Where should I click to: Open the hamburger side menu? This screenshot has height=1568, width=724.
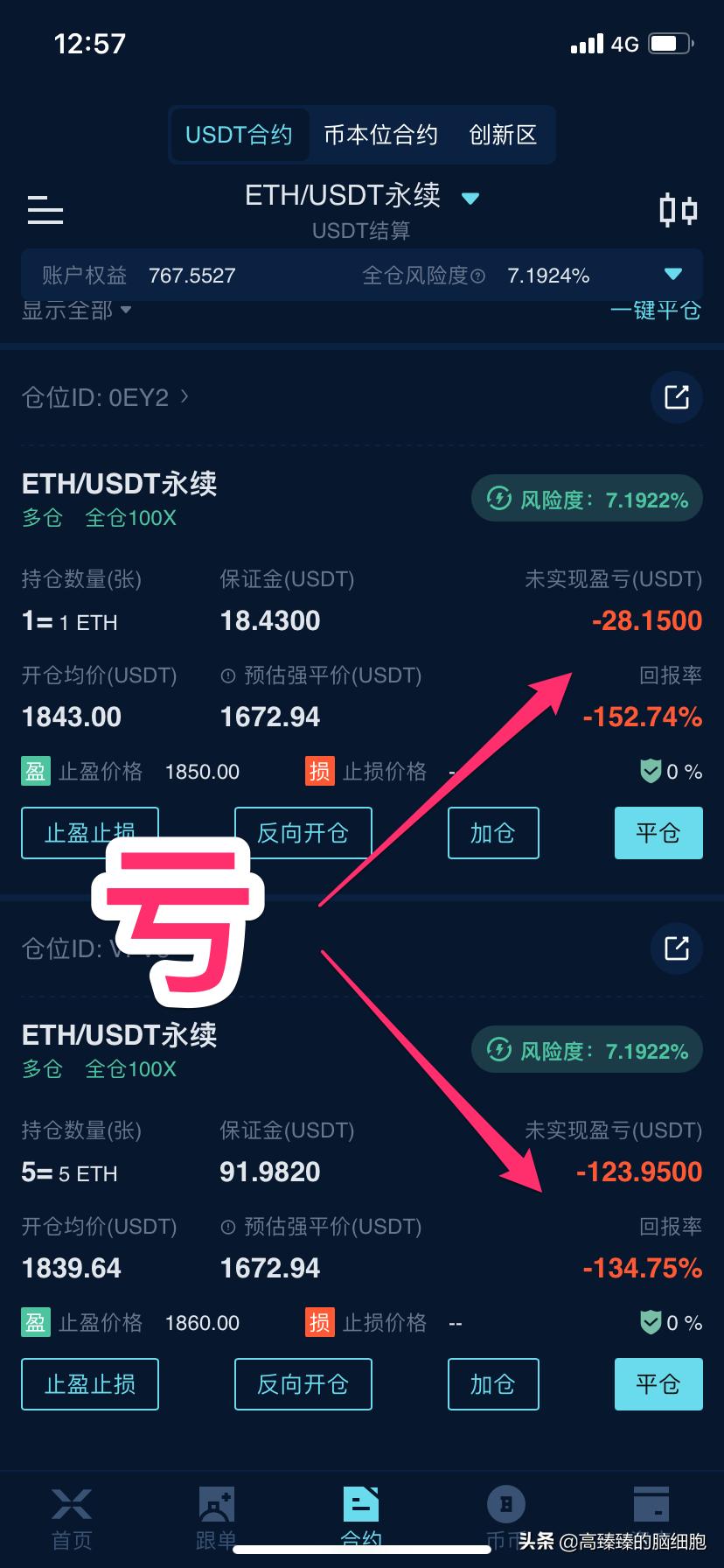tap(45, 210)
